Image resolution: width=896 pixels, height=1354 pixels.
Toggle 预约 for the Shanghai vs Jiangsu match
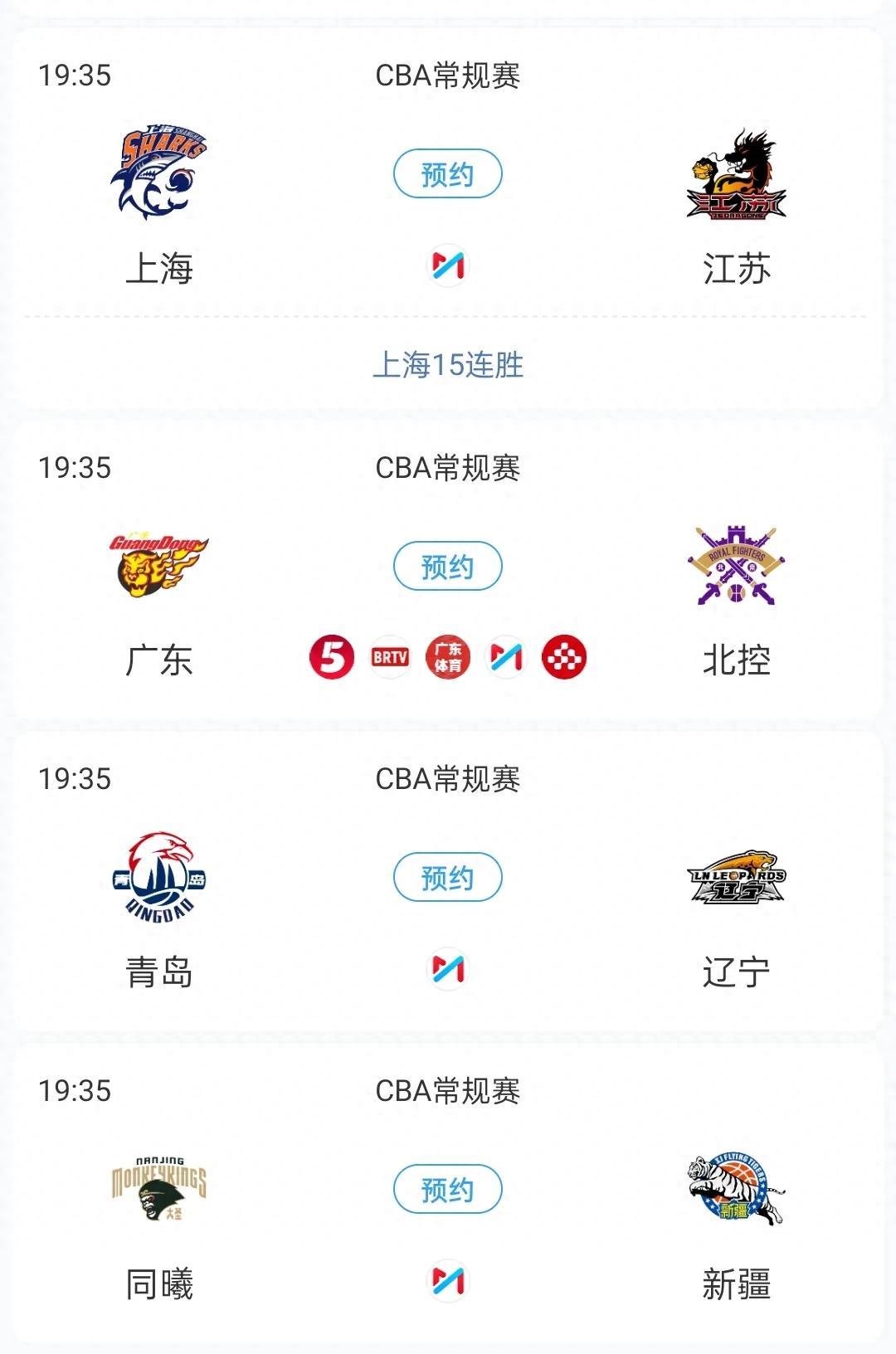pyautogui.click(x=448, y=173)
